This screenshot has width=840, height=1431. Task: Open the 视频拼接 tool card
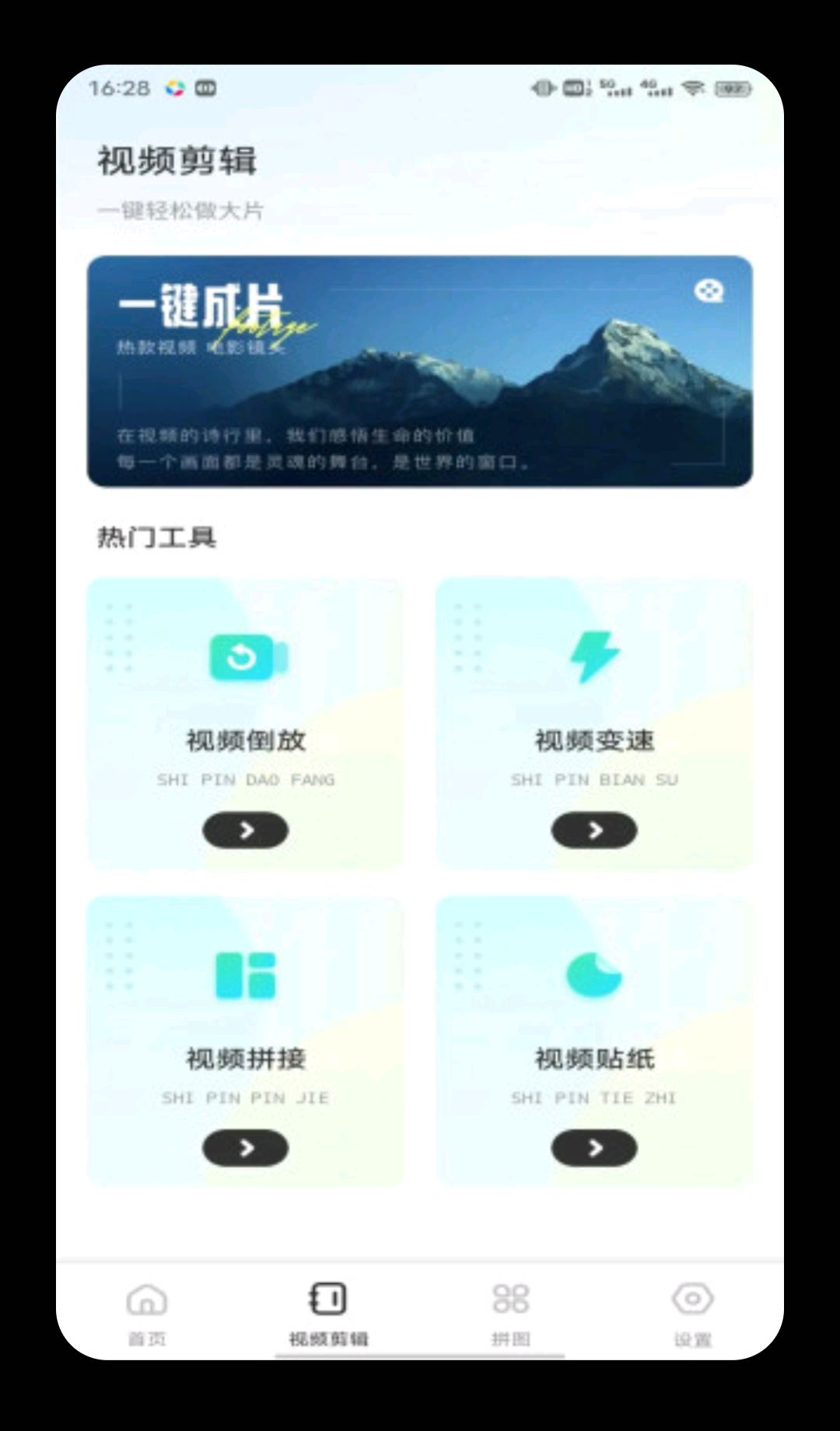(x=245, y=1041)
